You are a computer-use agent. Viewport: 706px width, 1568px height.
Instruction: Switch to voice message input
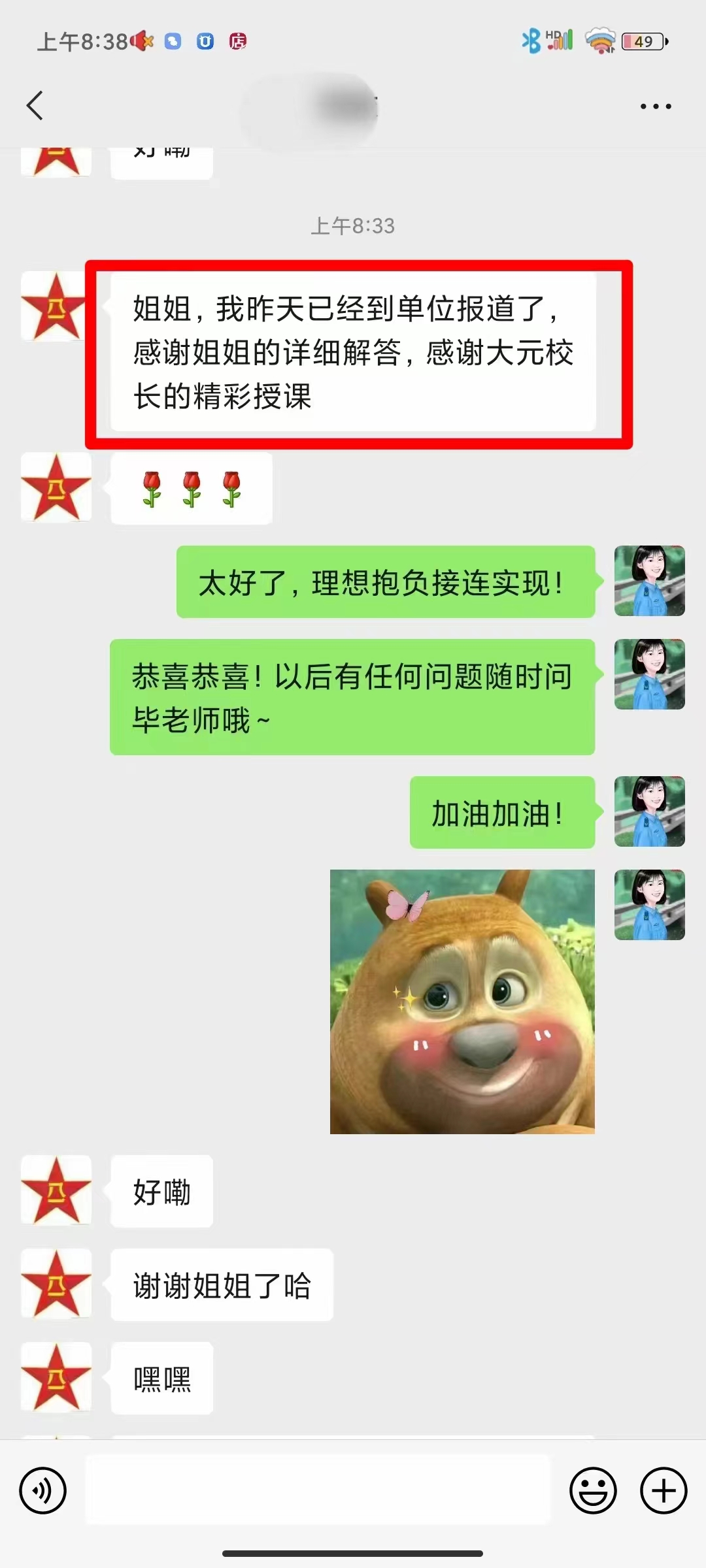tap(43, 1491)
